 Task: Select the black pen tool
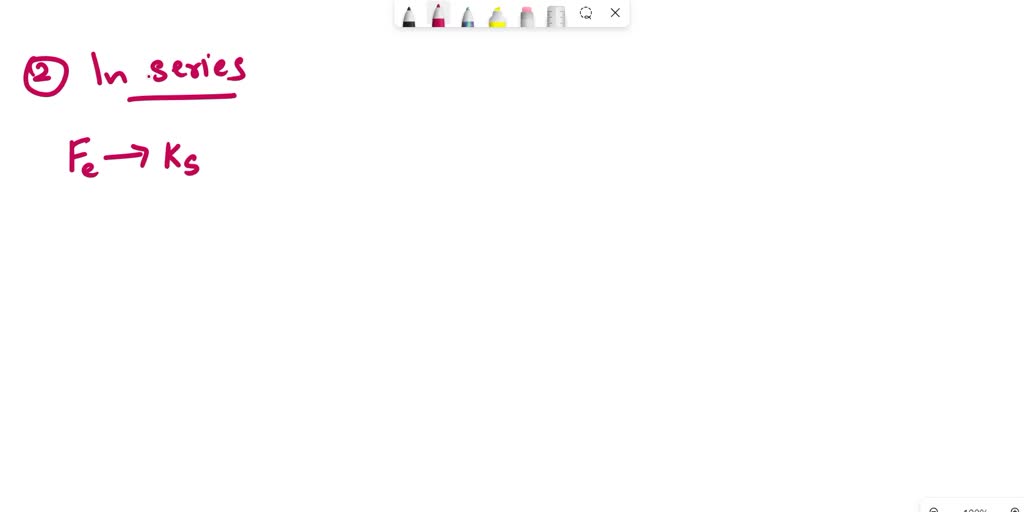click(x=409, y=16)
